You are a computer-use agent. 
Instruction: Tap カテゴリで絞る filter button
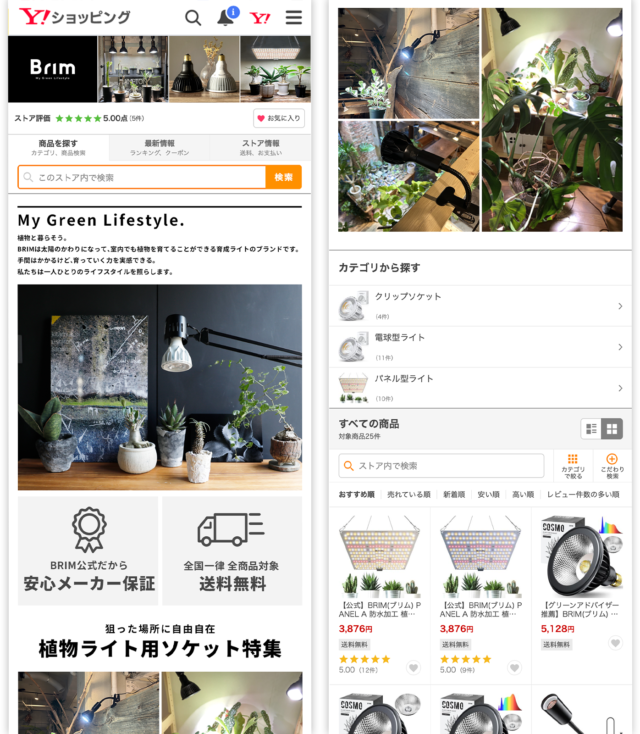(x=573, y=465)
